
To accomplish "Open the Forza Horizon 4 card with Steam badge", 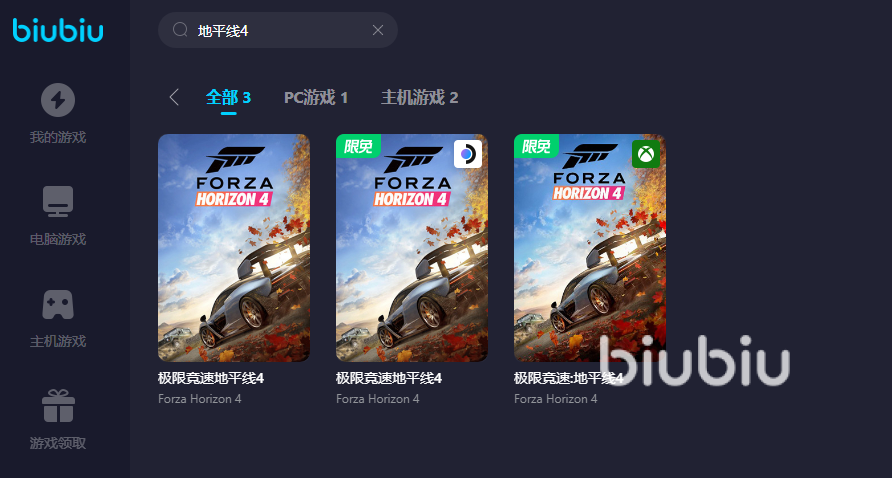I will [412, 248].
